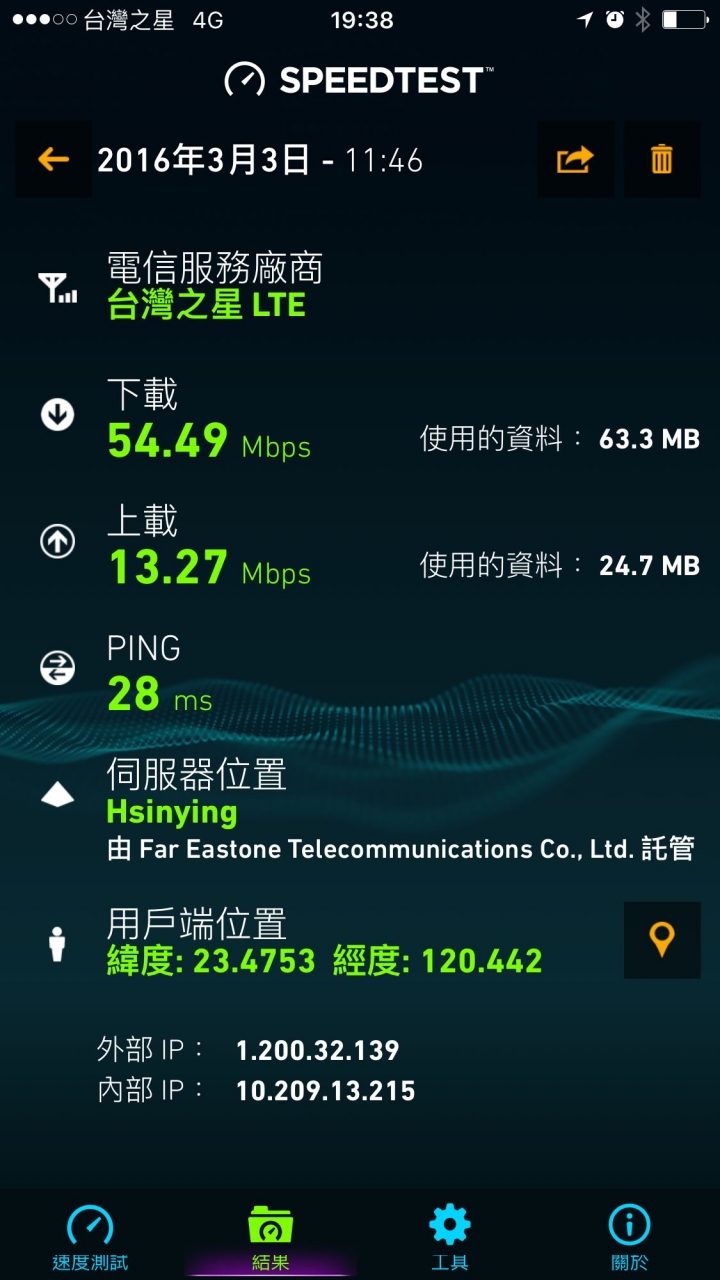Screen dimensions: 720x1280
Task: Open the 工具 tab
Action: pos(450,1238)
